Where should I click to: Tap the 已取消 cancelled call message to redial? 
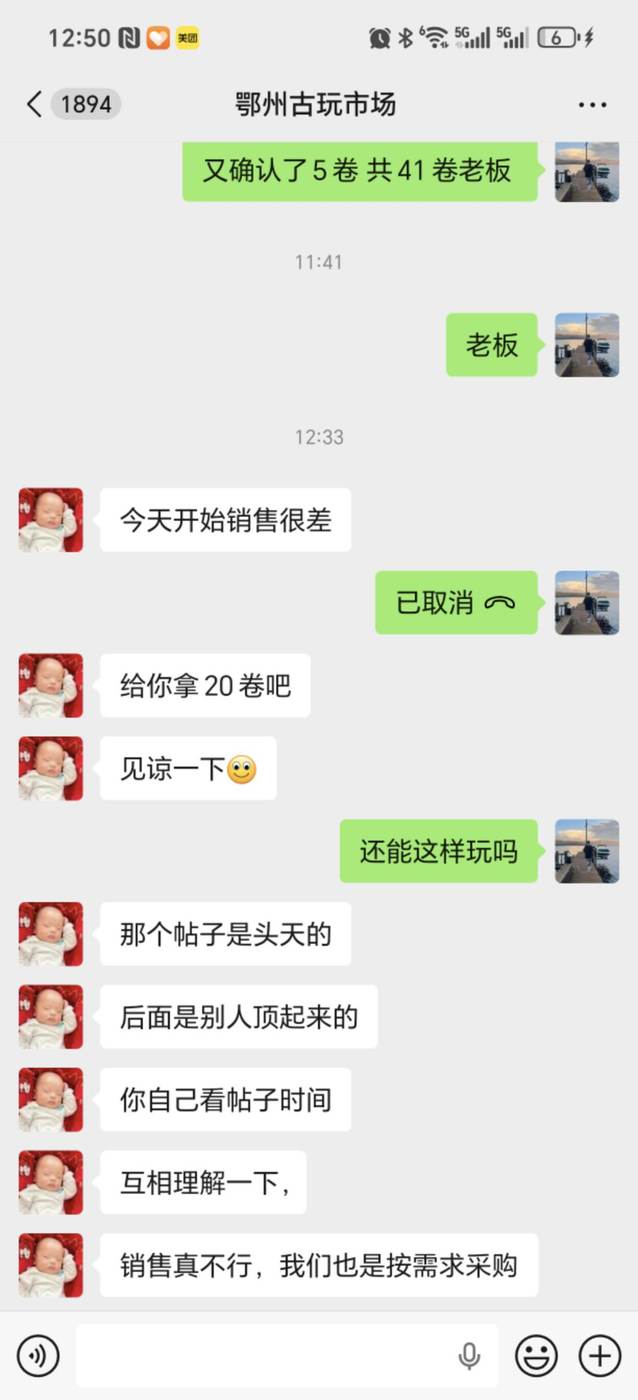[455, 603]
